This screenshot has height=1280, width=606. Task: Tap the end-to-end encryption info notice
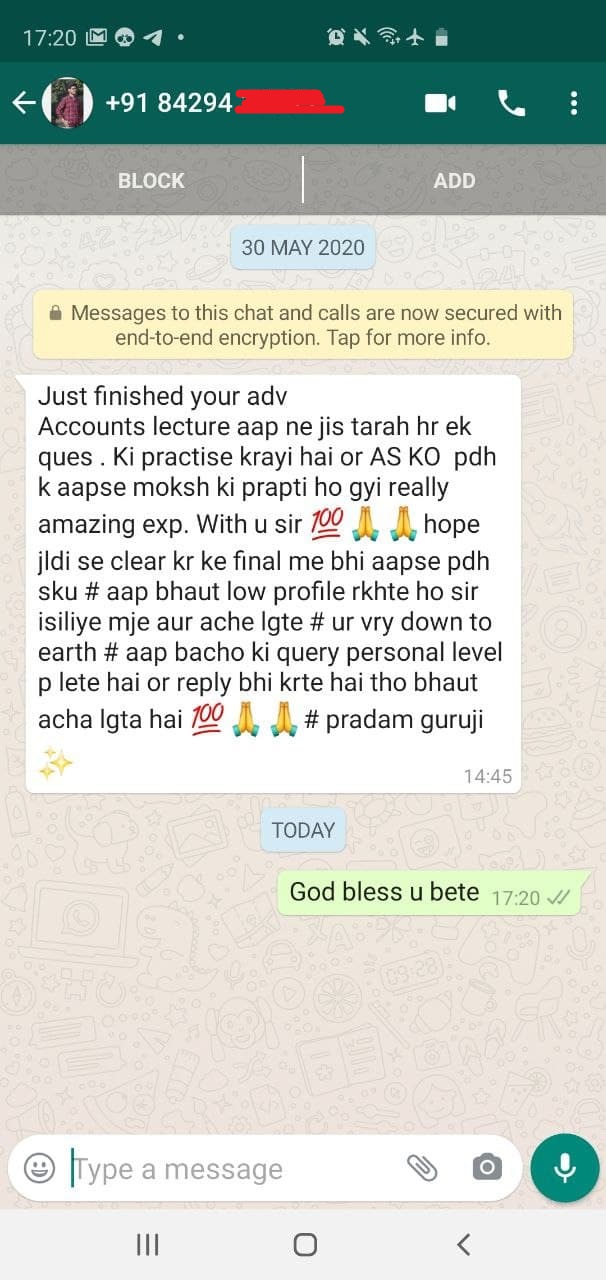pyautogui.click(x=303, y=325)
